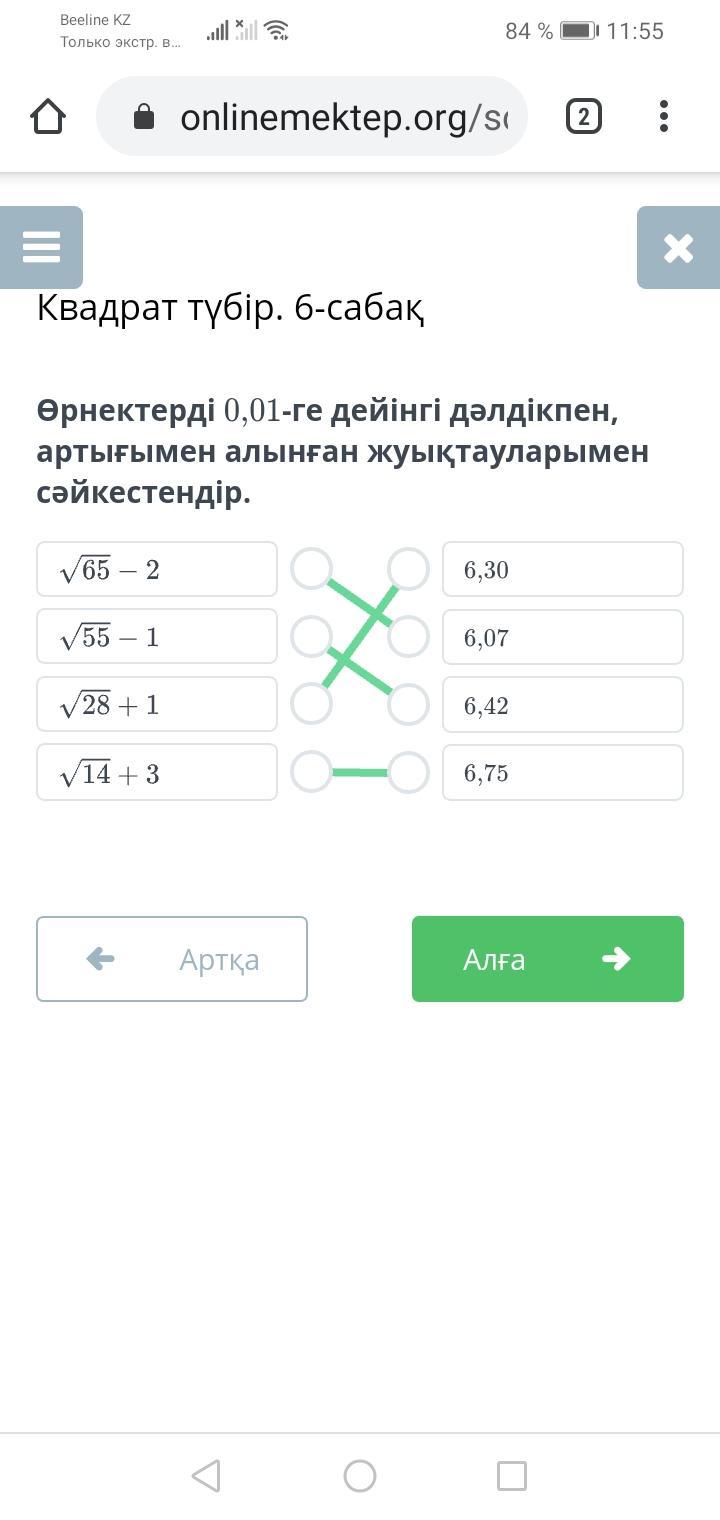
Task: Close the lesson with the X button
Action: click(x=678, y=247)
